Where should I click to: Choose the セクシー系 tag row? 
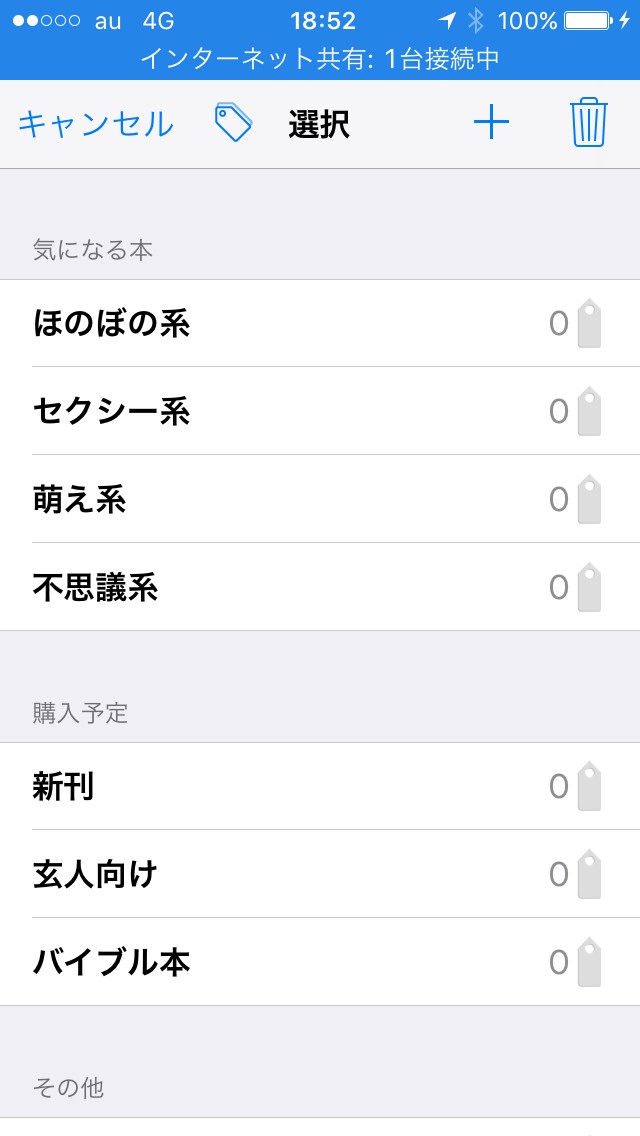[112, 411]
